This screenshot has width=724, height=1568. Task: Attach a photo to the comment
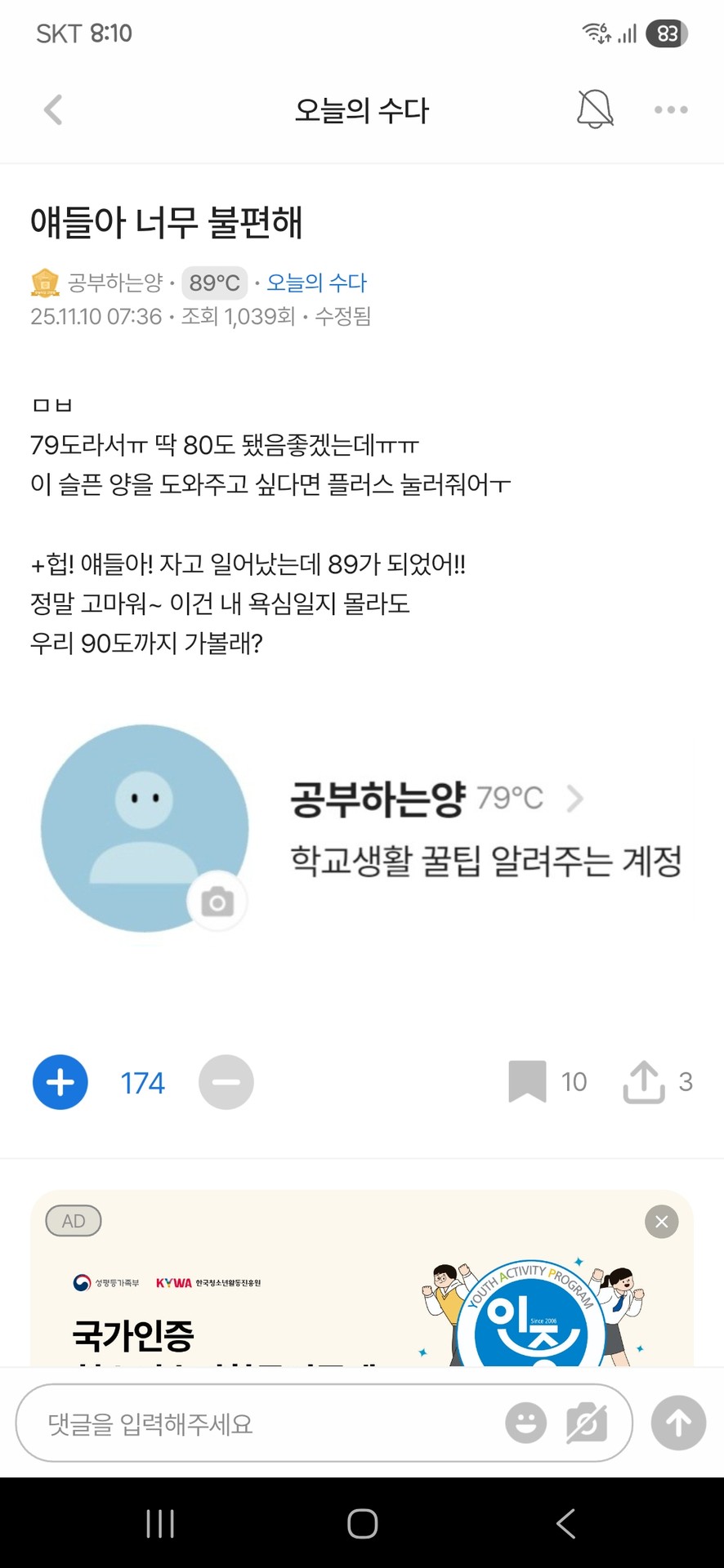(585, 1423)
